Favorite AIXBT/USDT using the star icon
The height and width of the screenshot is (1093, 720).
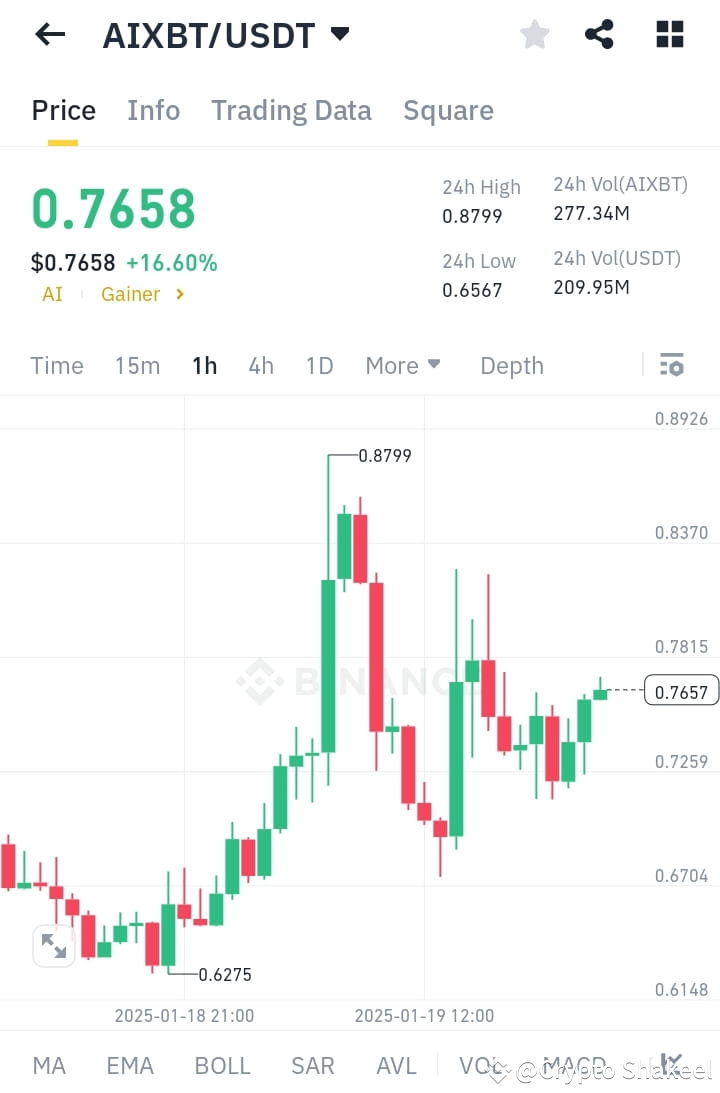pos(534,33)
